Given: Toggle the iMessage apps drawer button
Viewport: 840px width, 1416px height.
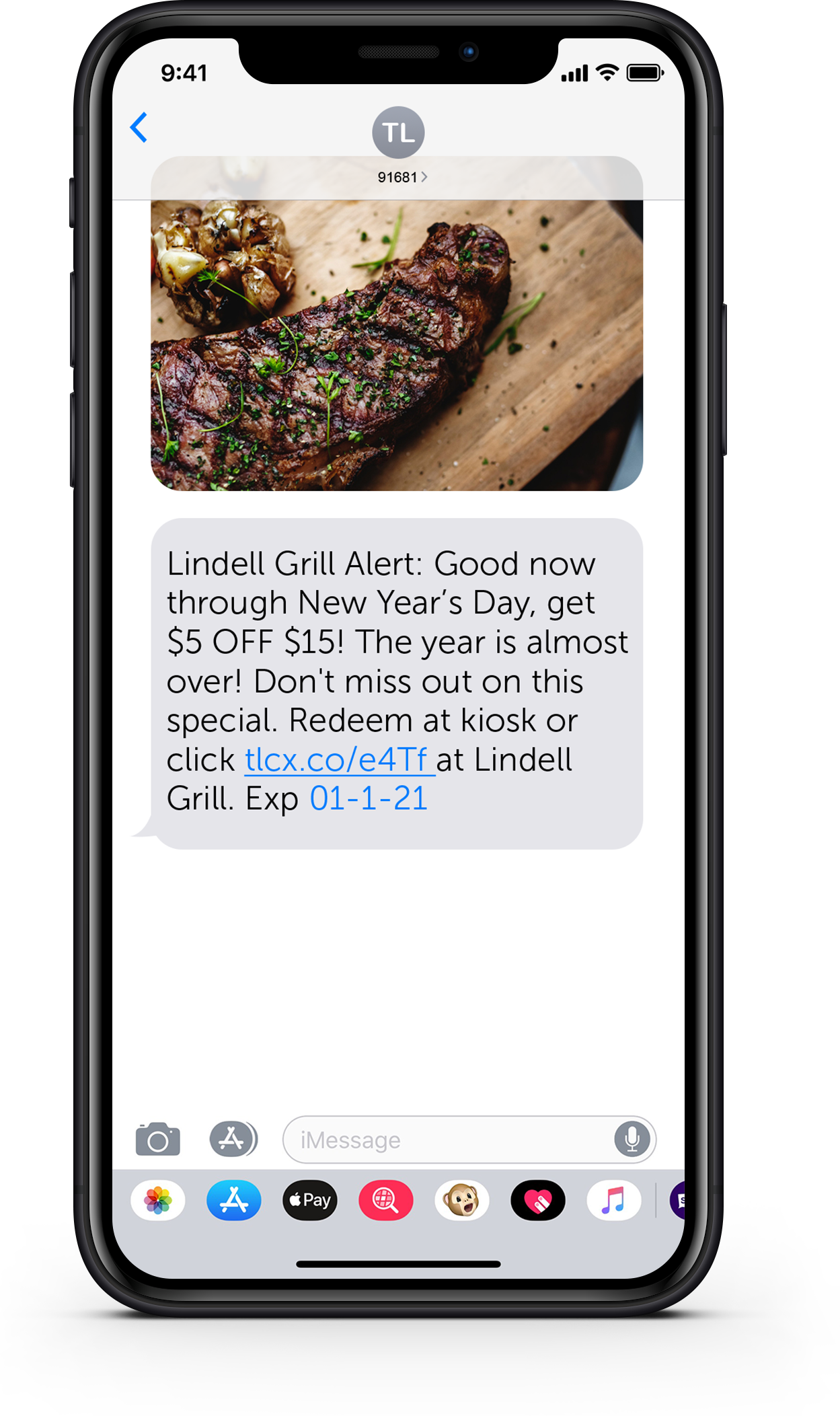Looking at the screenshot, I should [233, 1139].
